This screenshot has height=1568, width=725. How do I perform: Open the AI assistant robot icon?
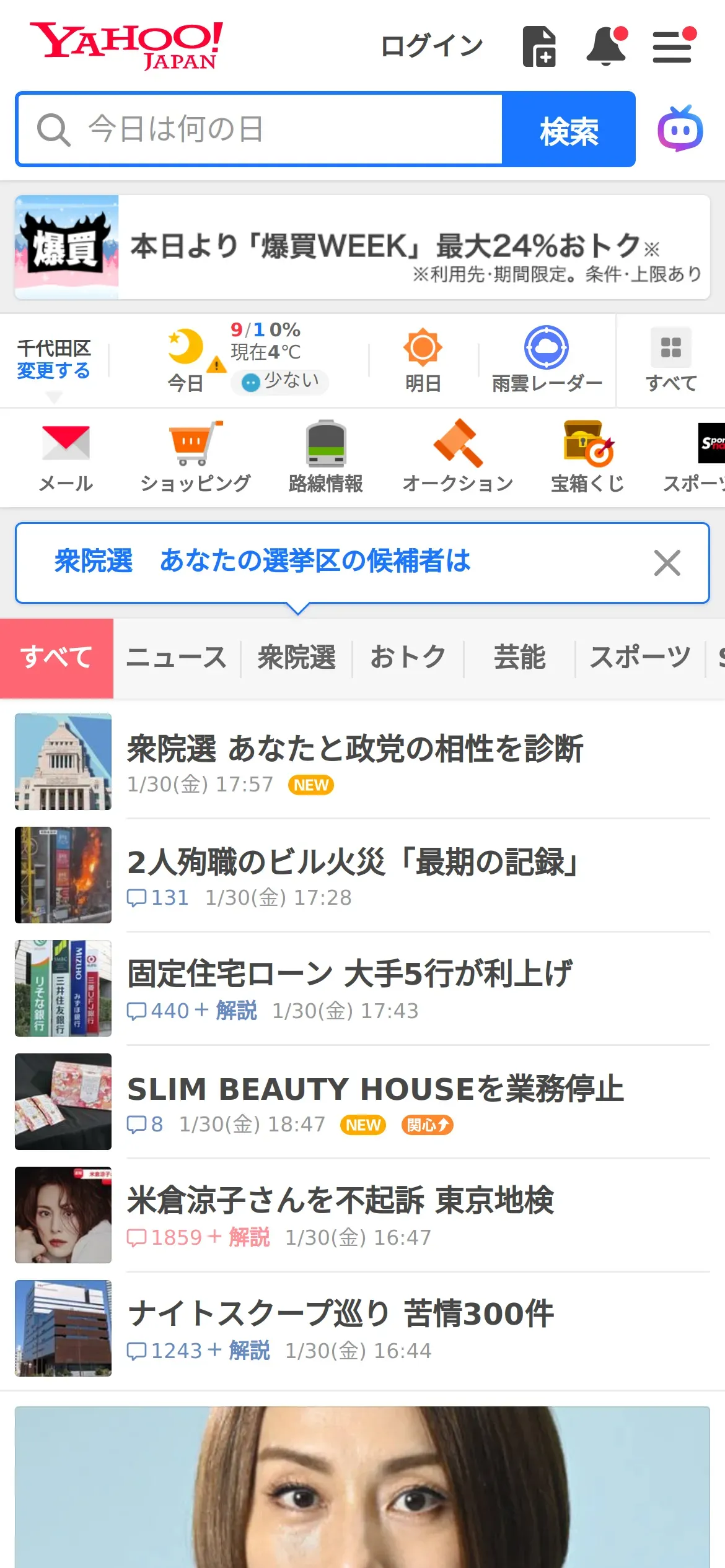pyautogui.click(x=680, y=129)
